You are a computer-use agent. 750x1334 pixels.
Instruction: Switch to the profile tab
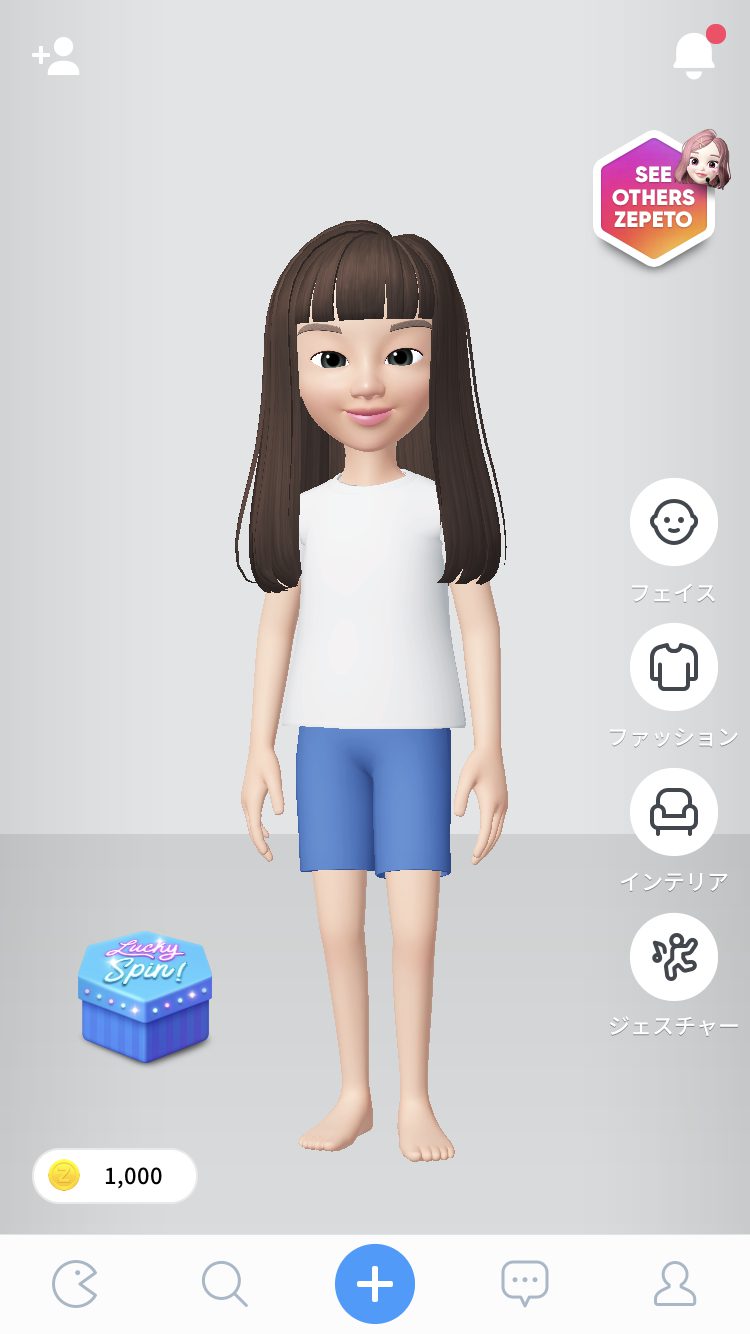tap(675, 1284)
